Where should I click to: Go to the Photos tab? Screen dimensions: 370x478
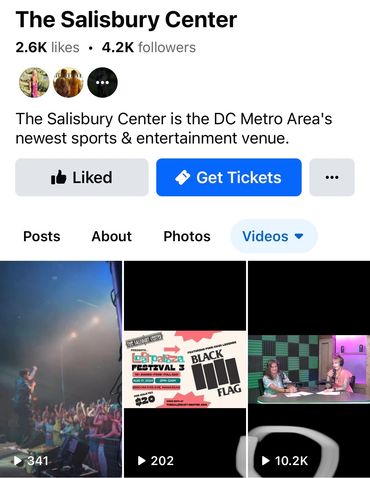187,236
